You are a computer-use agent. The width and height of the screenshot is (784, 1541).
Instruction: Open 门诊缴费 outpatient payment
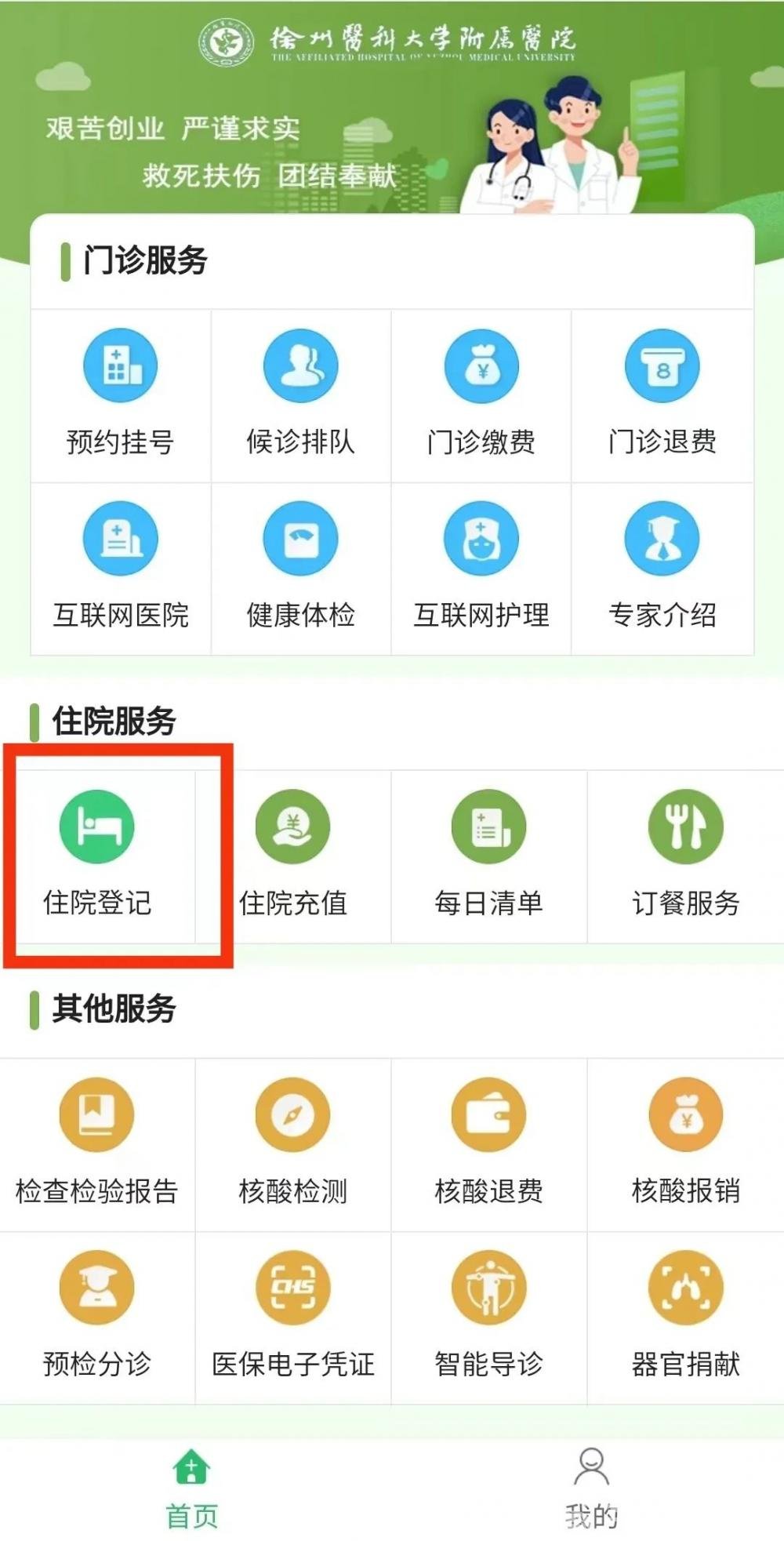[x=481, y=392]
